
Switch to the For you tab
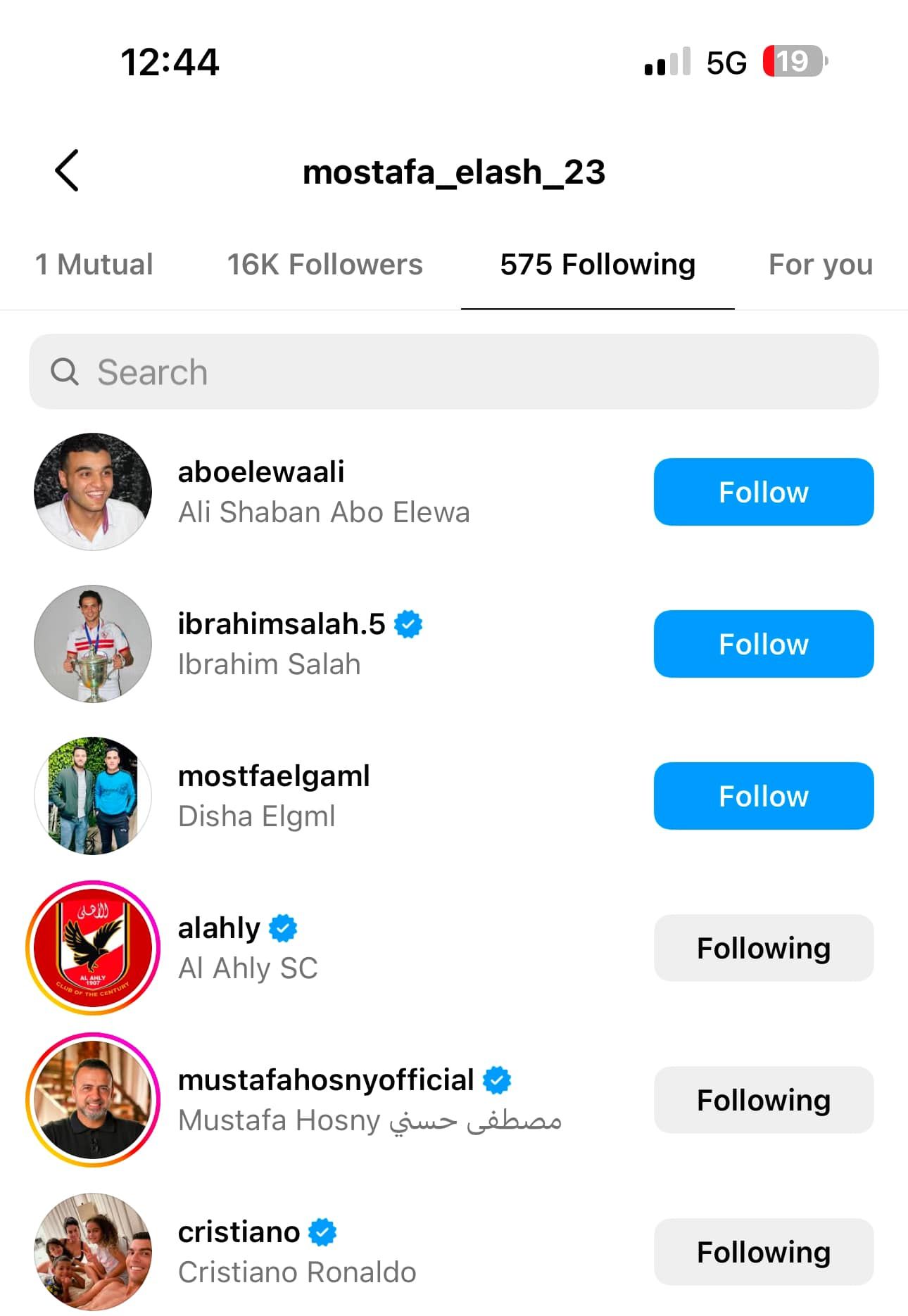pyautogui.click(x=820, y=265)
